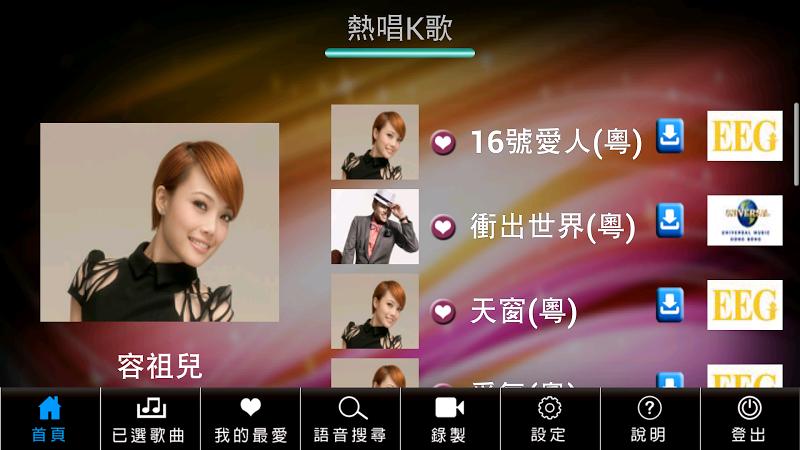Favorite the song 16號愛人(粵)
800x450 pixels.
442,143
